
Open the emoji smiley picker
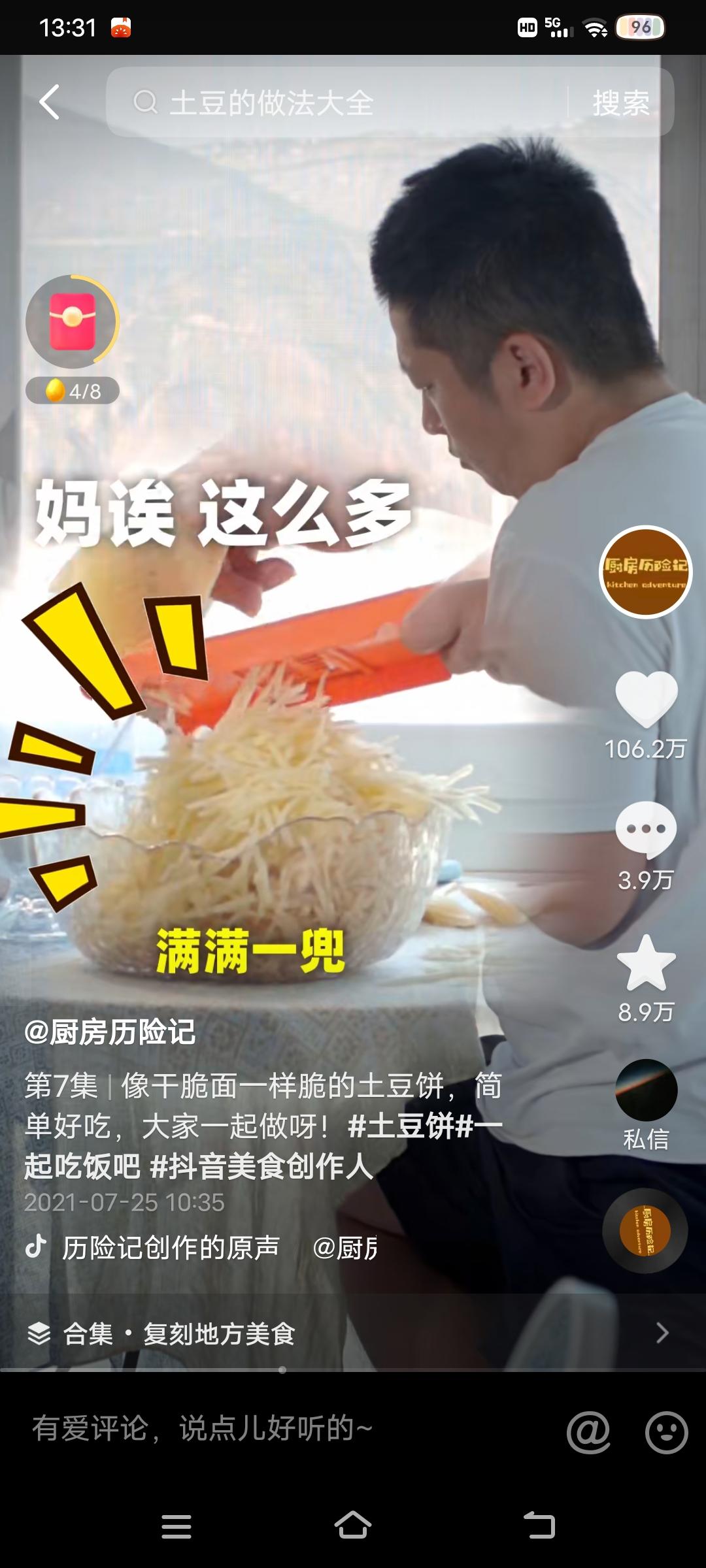pyautogui.click(x=666, y=1432)
